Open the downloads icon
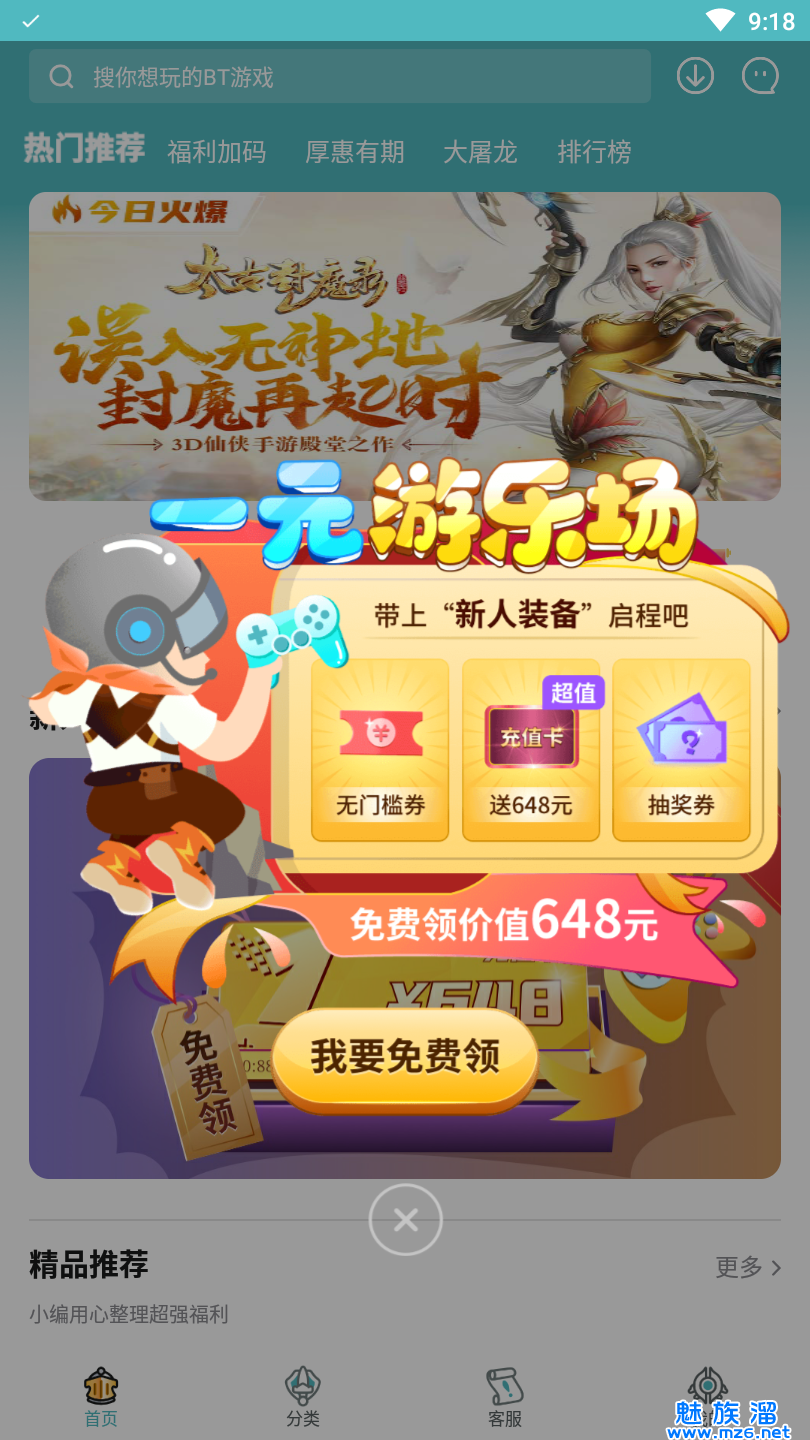Viewport: 810px width, 1440px height. tap(695, 76)
